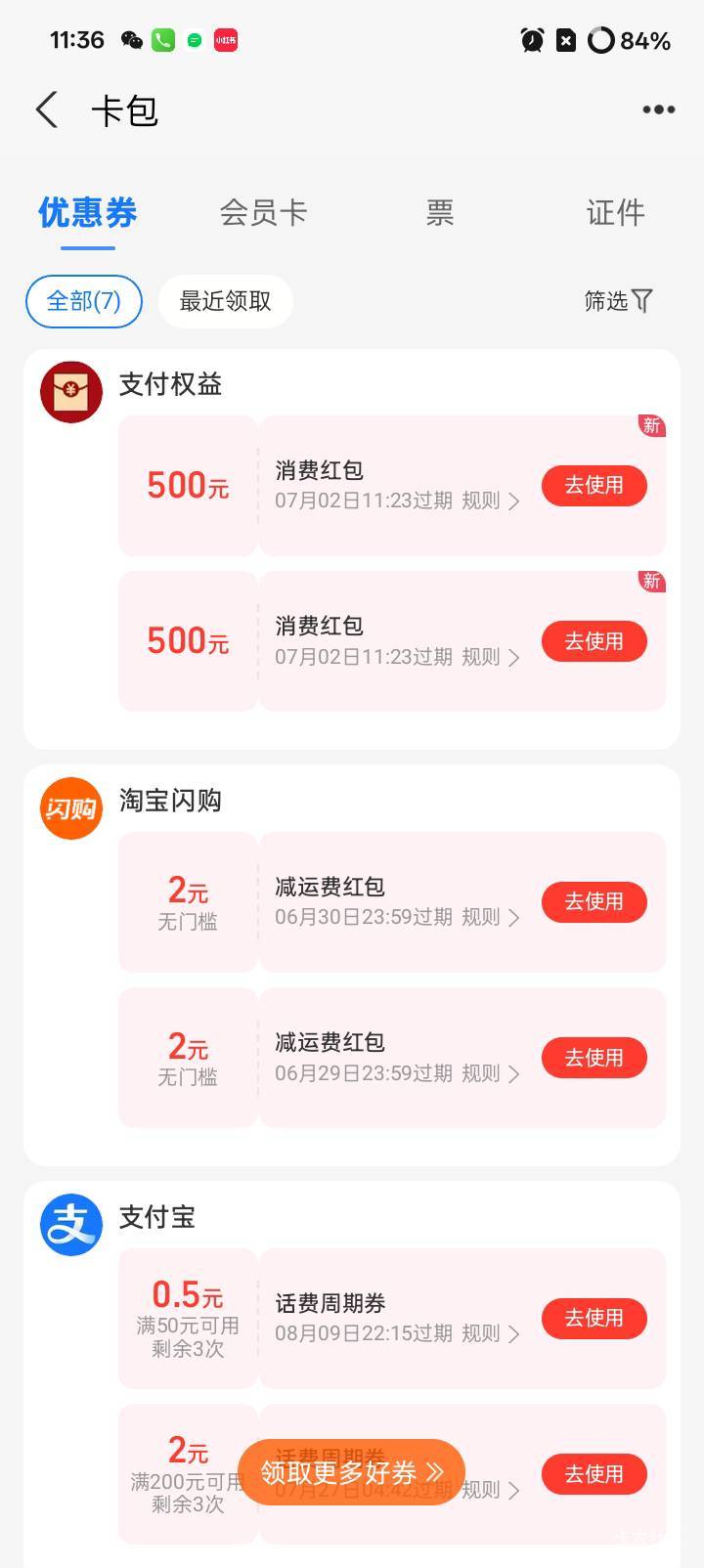Select the 最近领取 filter chip

click(x=225, y=301)
